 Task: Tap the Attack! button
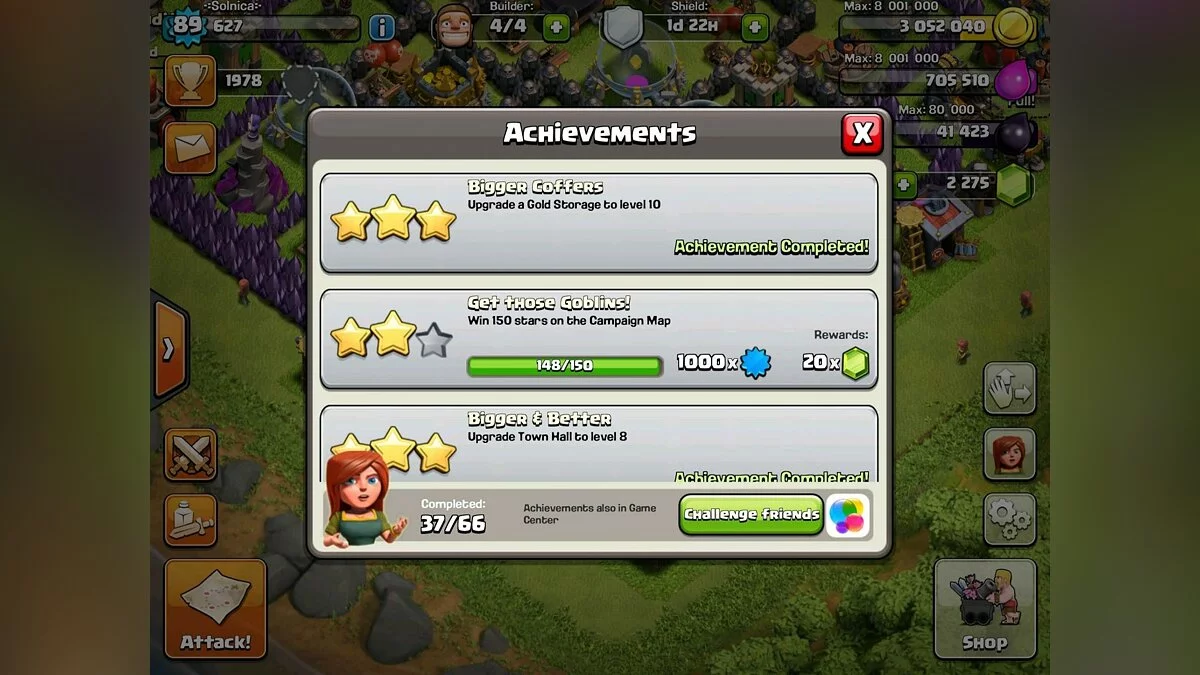(215, 608)
